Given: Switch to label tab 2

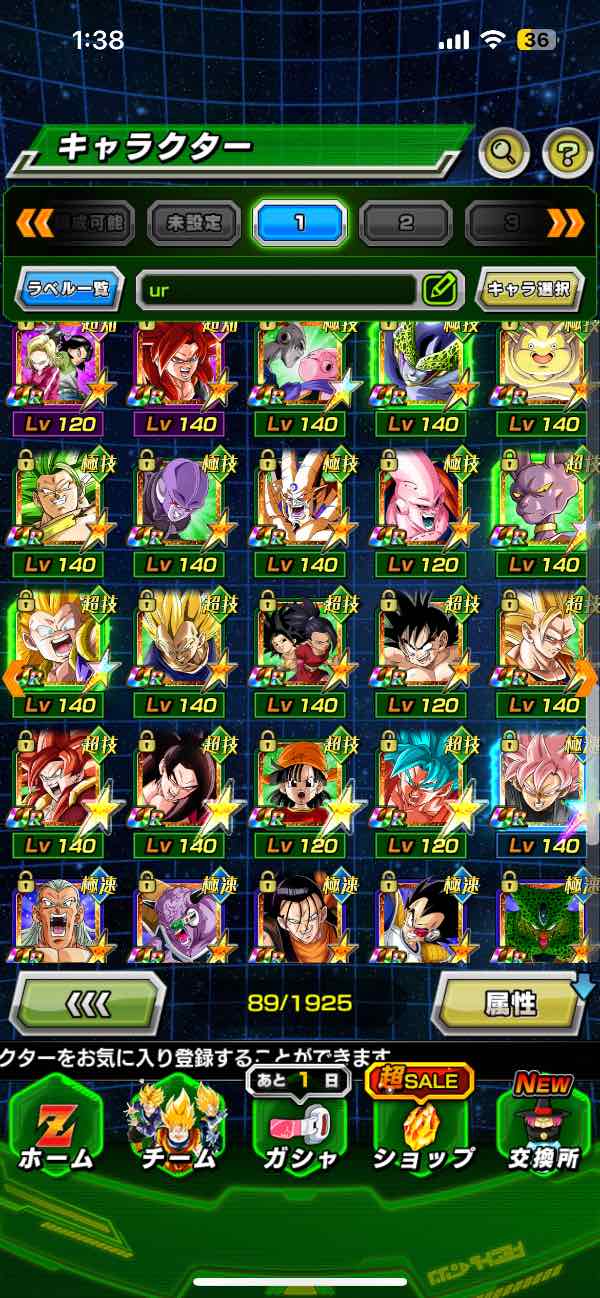Looking at the screenshot, I should pos(406,222).
